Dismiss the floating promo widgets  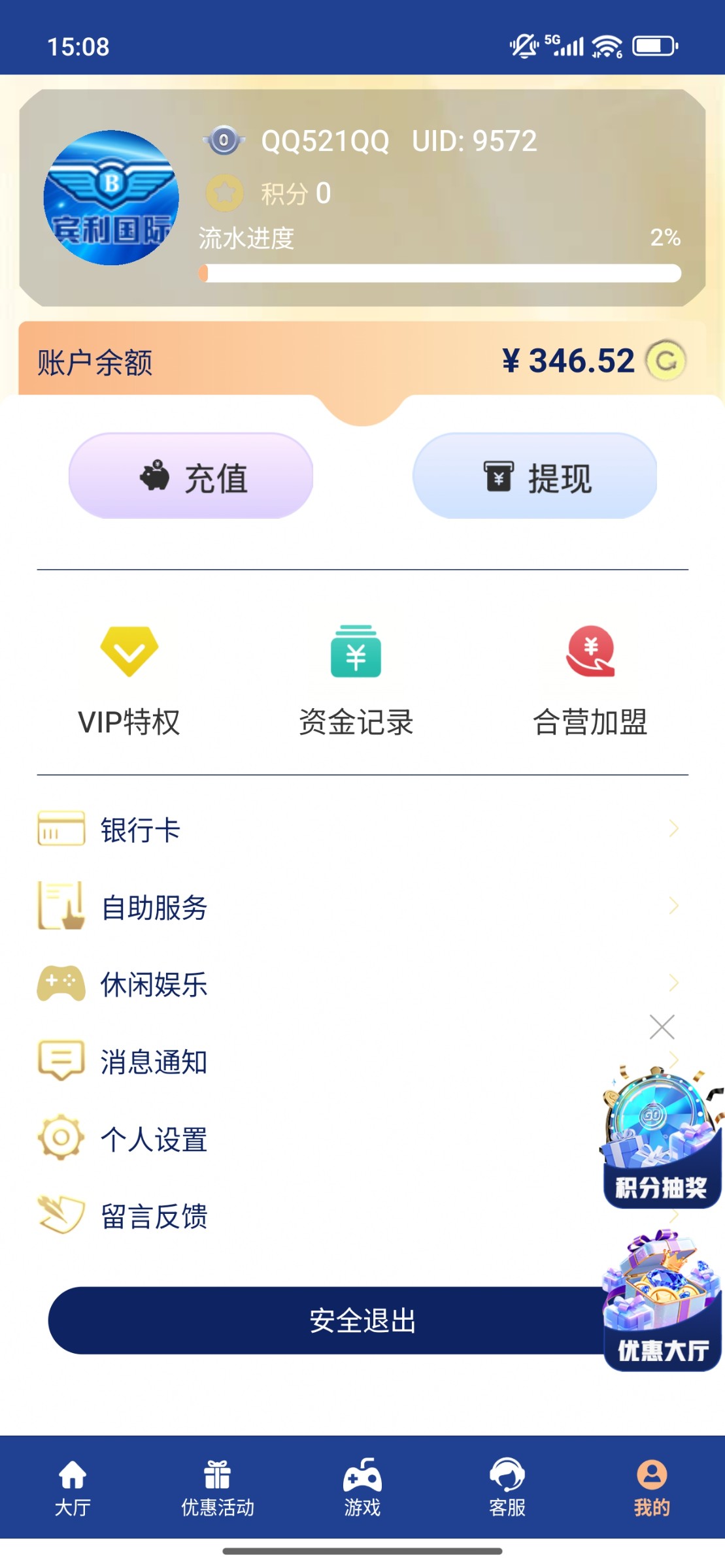[x=662, y=1027]
